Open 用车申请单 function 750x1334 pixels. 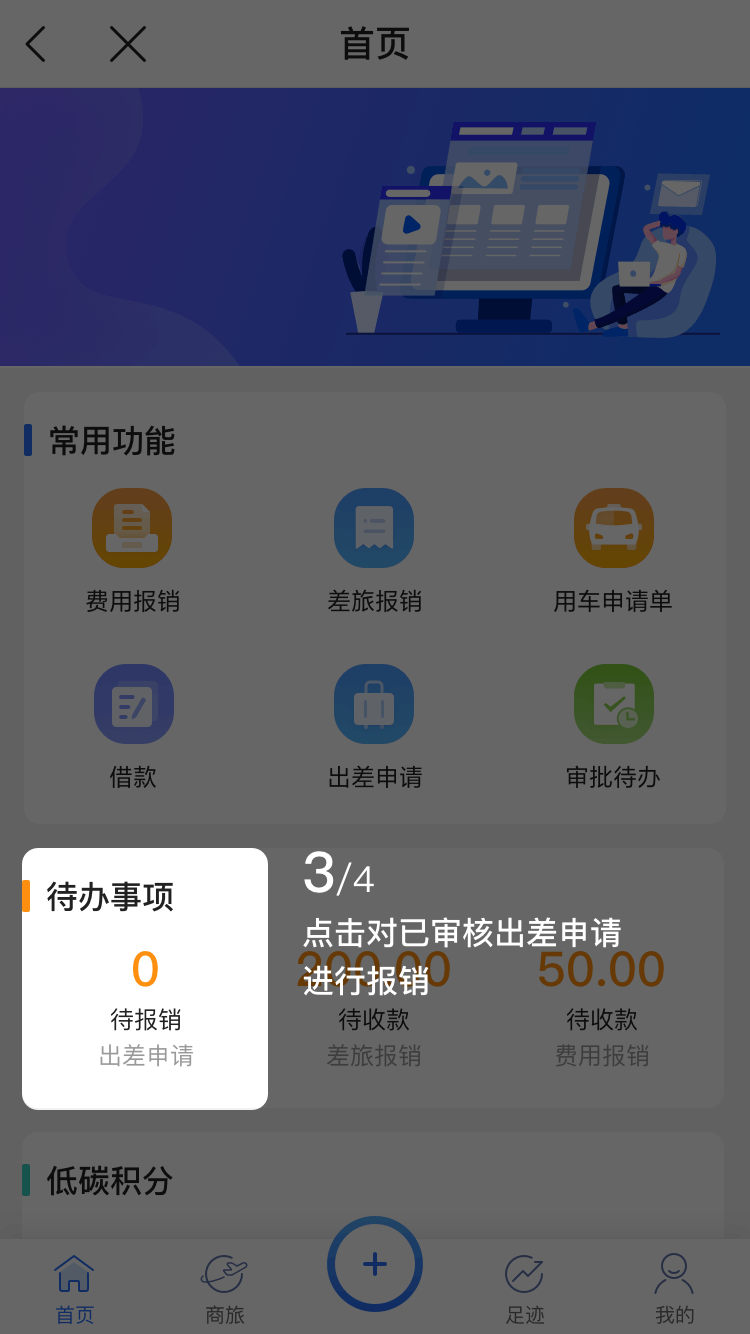click(613, 550)
